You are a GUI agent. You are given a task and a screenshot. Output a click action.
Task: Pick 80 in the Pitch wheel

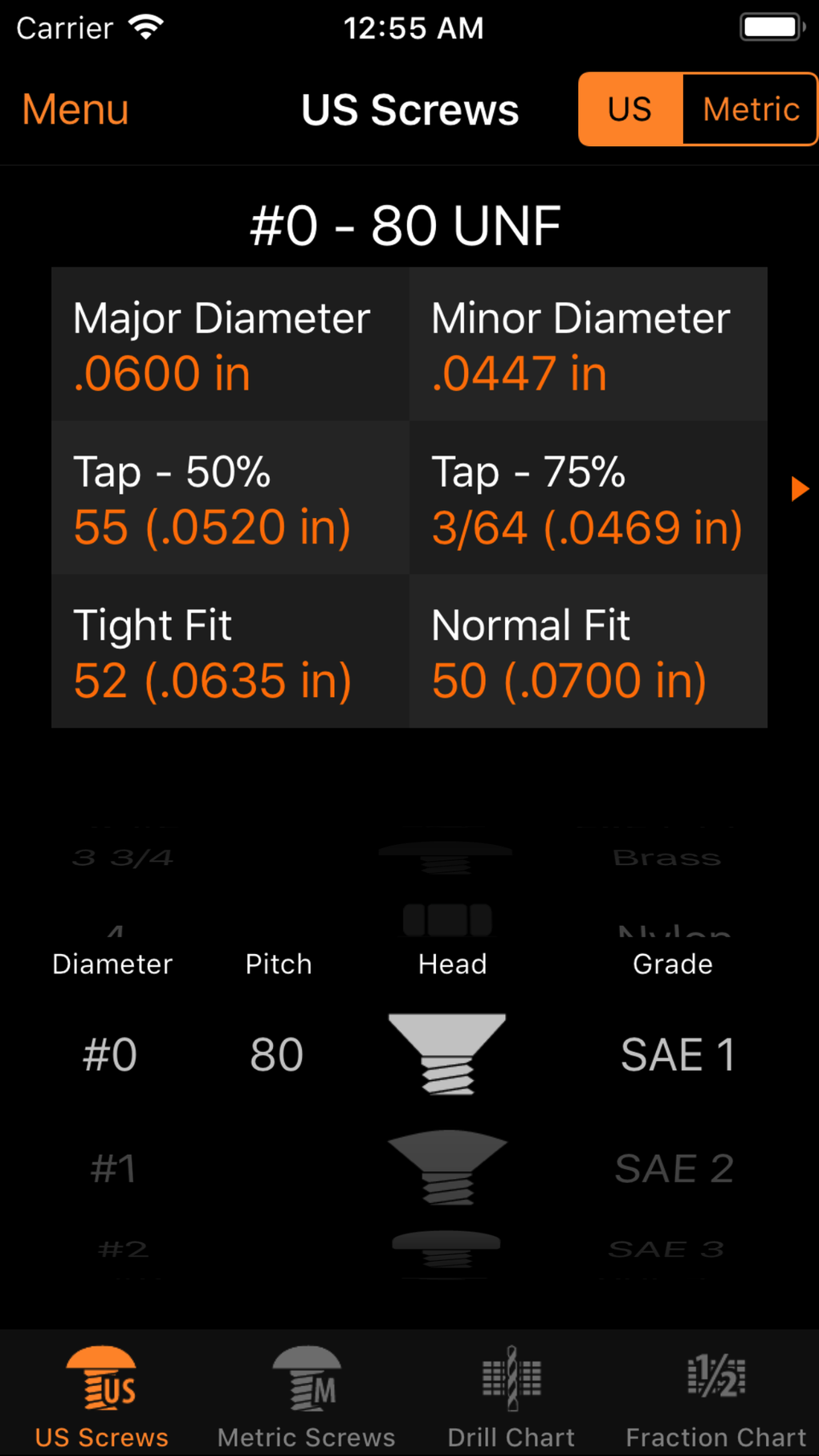tap(276, 1054)
